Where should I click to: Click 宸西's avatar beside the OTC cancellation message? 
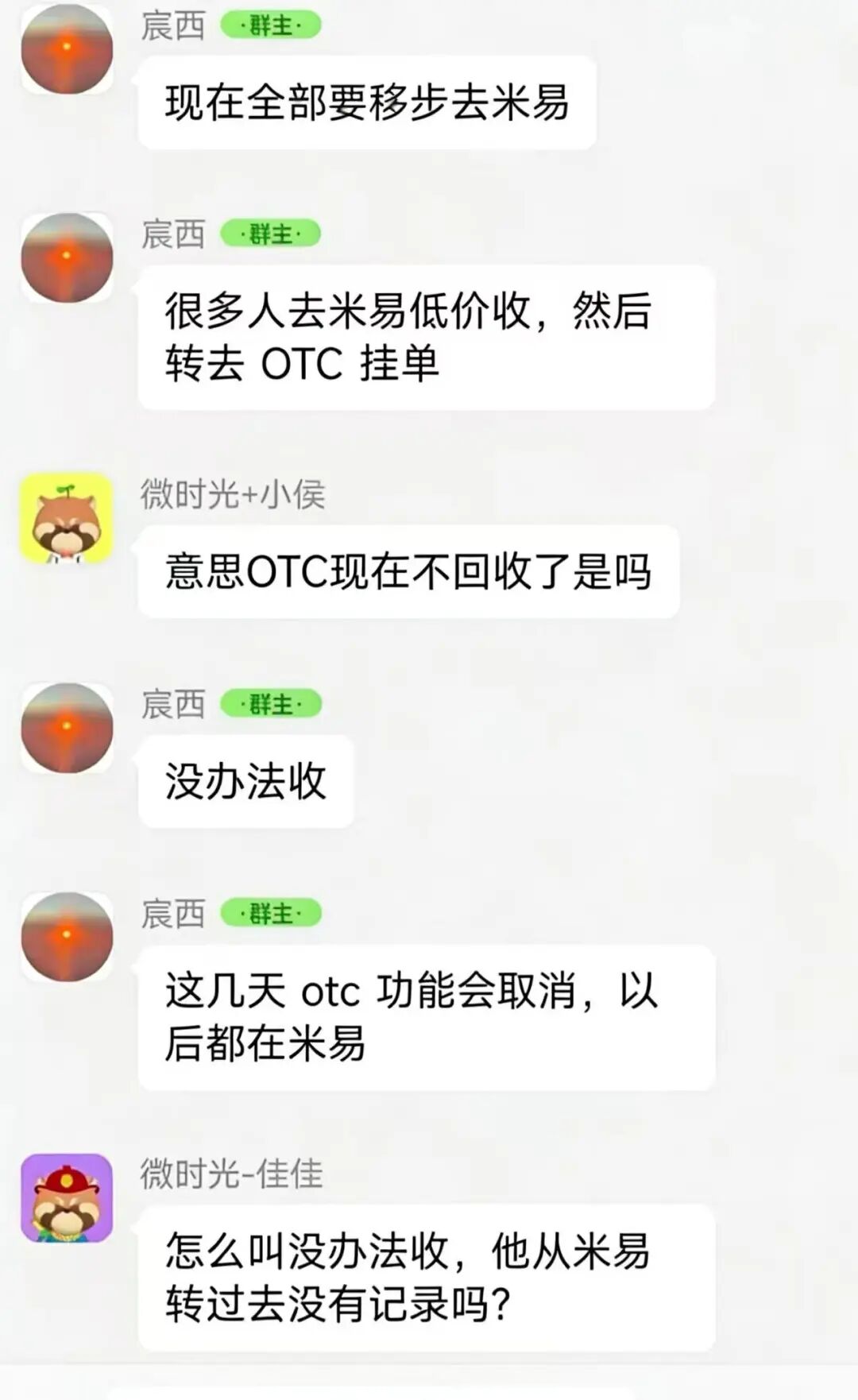pyautogui.click(x=68, y=938)
